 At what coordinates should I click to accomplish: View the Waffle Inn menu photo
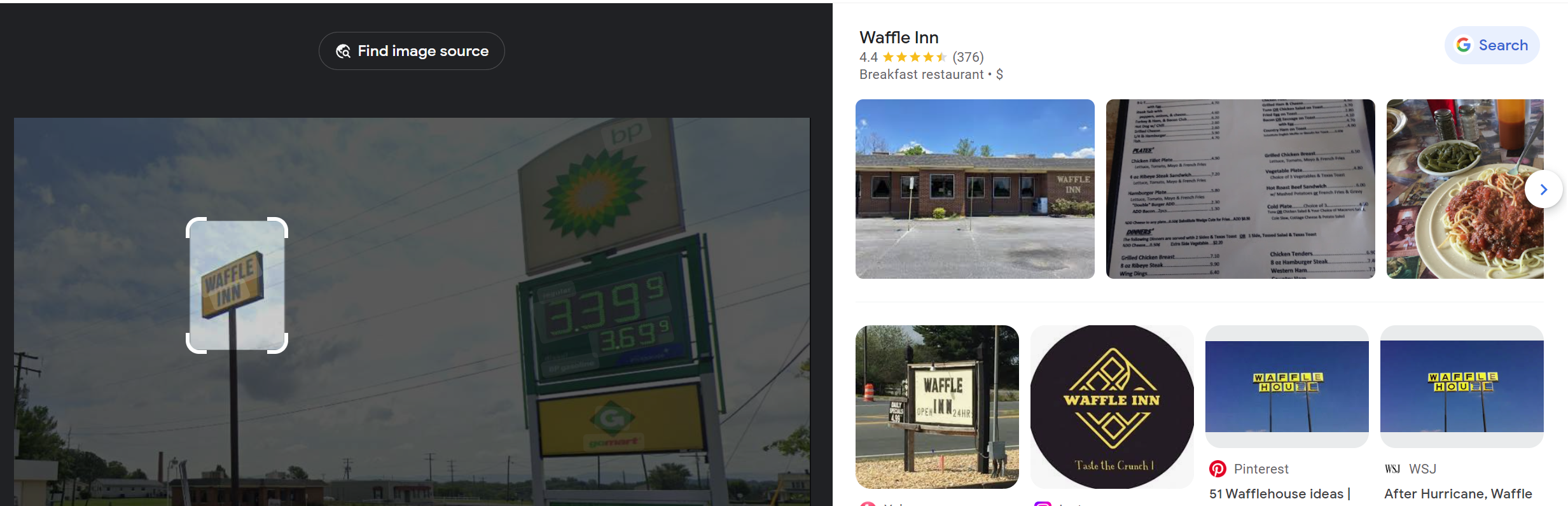pyautogui.click(x=1240, y=189)
